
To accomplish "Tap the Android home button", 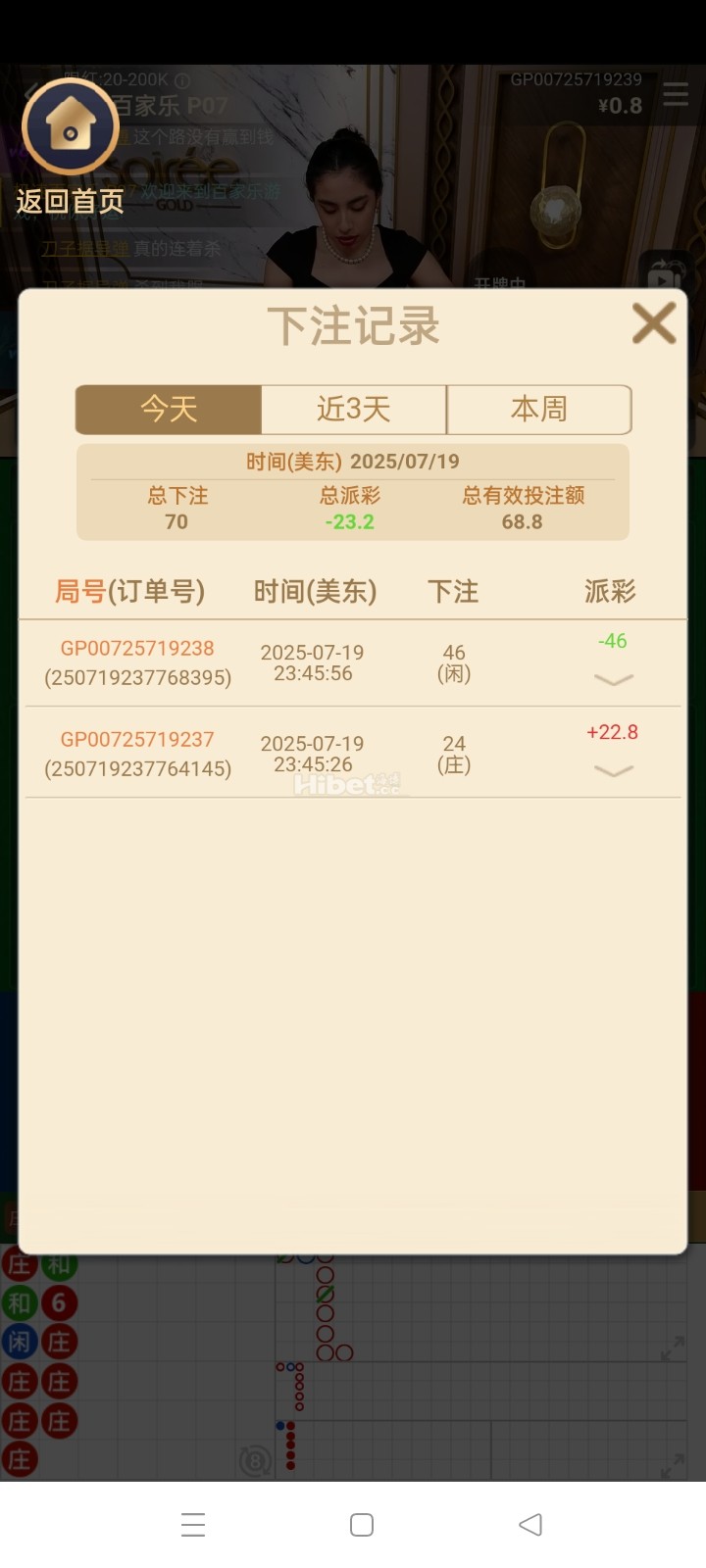I will (360, 1525).
